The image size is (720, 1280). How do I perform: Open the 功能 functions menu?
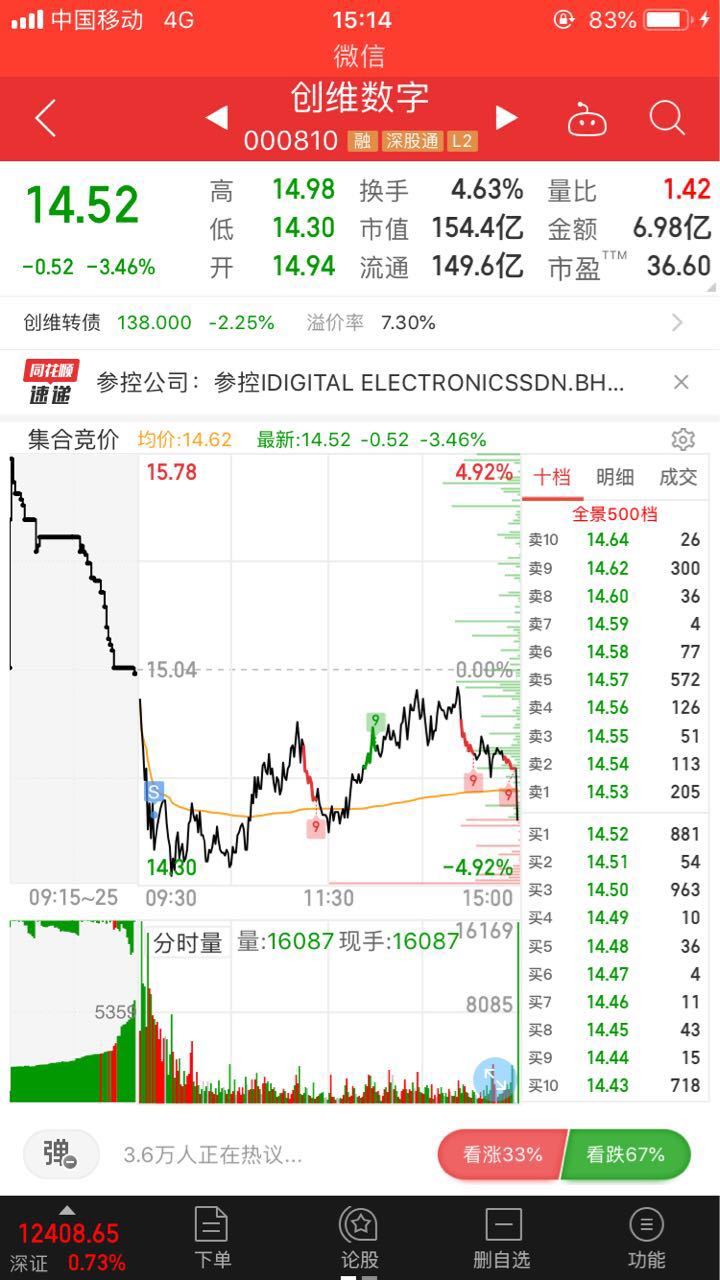(646, 1238)
